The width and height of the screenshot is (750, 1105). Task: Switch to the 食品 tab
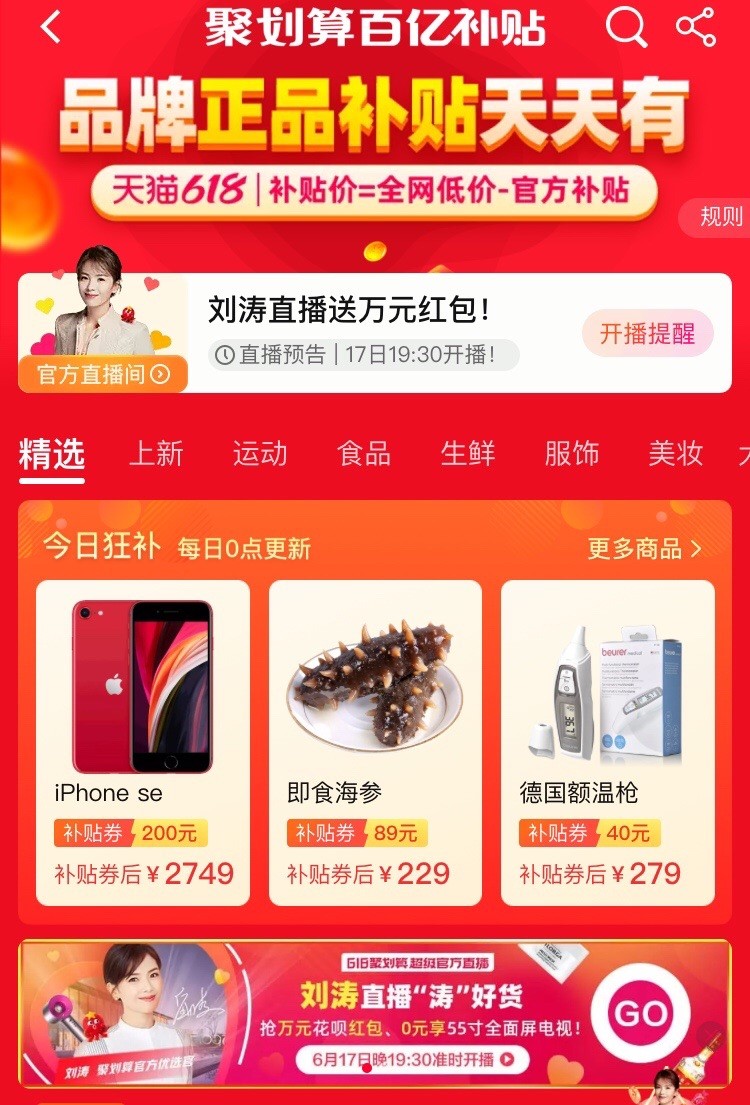pos(364,454)
